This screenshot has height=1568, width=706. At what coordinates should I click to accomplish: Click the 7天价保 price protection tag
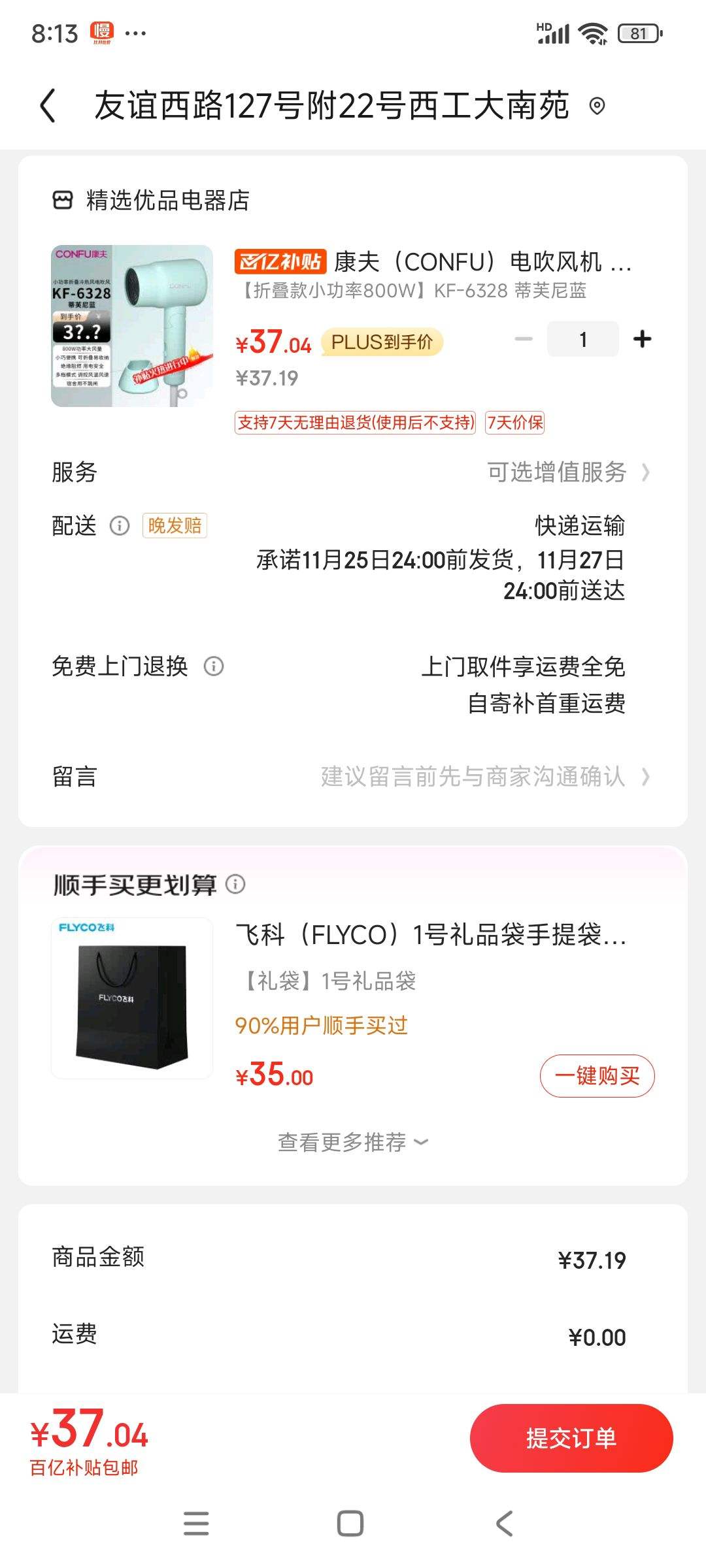pos(516,425)
